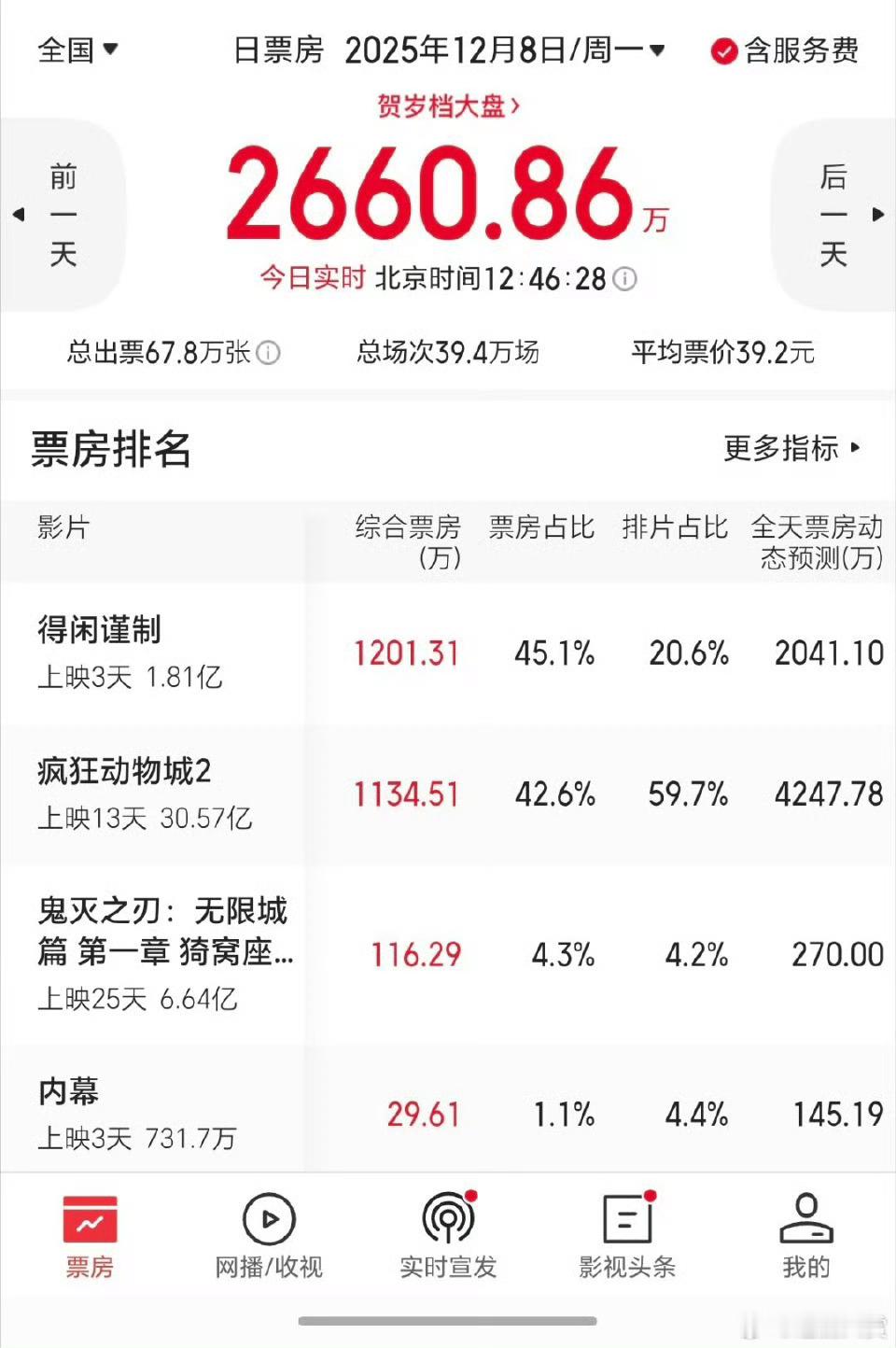Open the 贺岁档大盘 link
Image resolution: width=896 pixels, height=1348 pixels.
coord(448,107)
